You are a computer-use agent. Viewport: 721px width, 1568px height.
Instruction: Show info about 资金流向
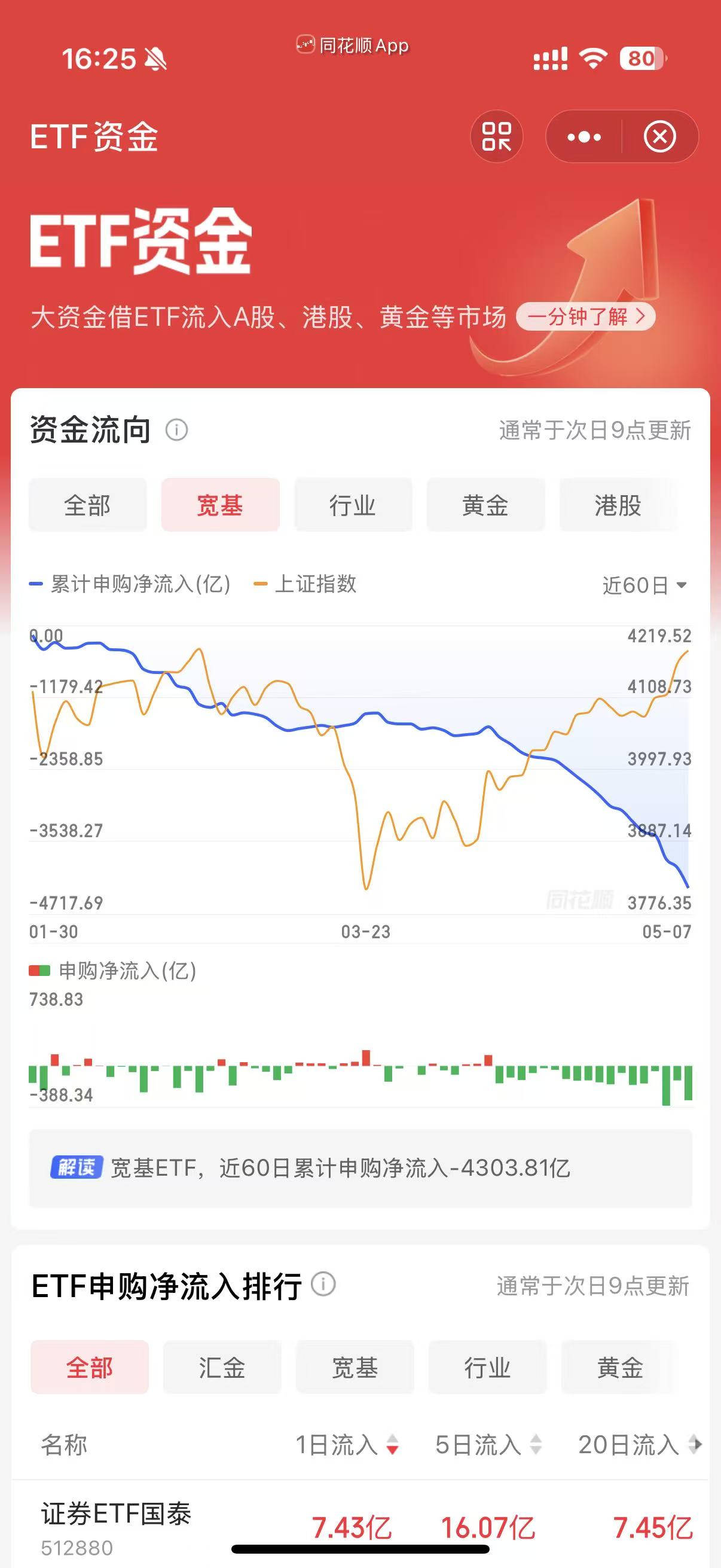176,431
